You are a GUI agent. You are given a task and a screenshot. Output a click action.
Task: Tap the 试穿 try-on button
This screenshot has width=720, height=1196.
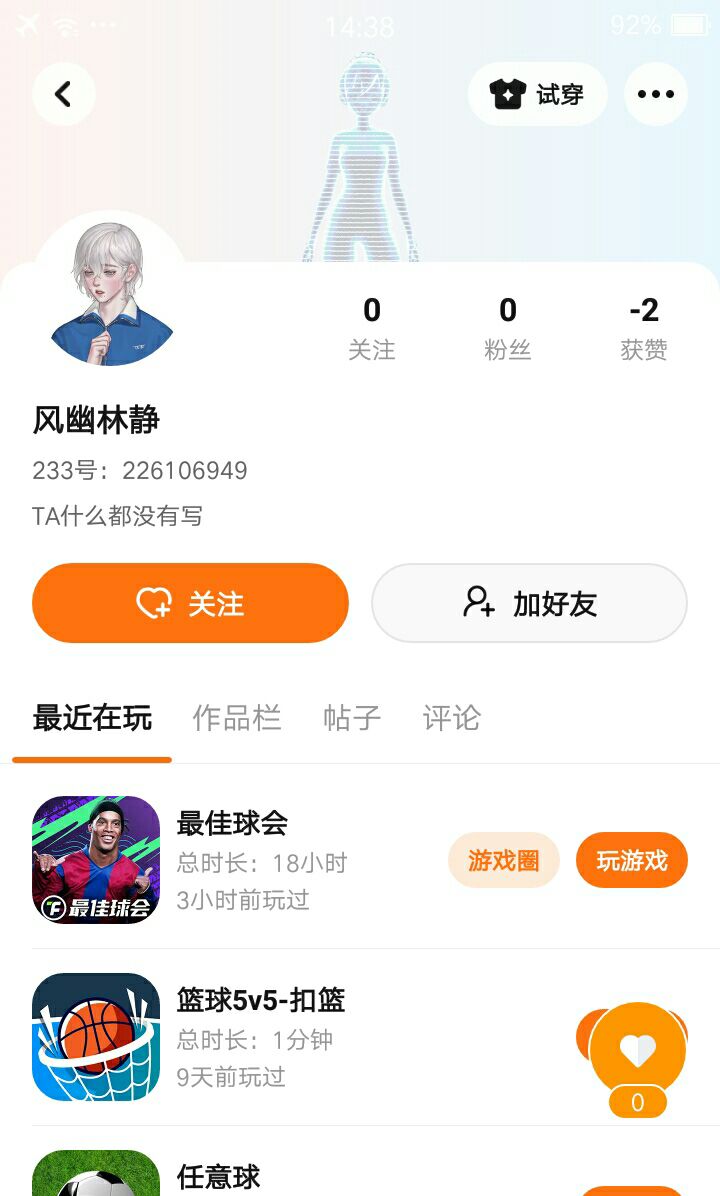(x=537, y=94)
